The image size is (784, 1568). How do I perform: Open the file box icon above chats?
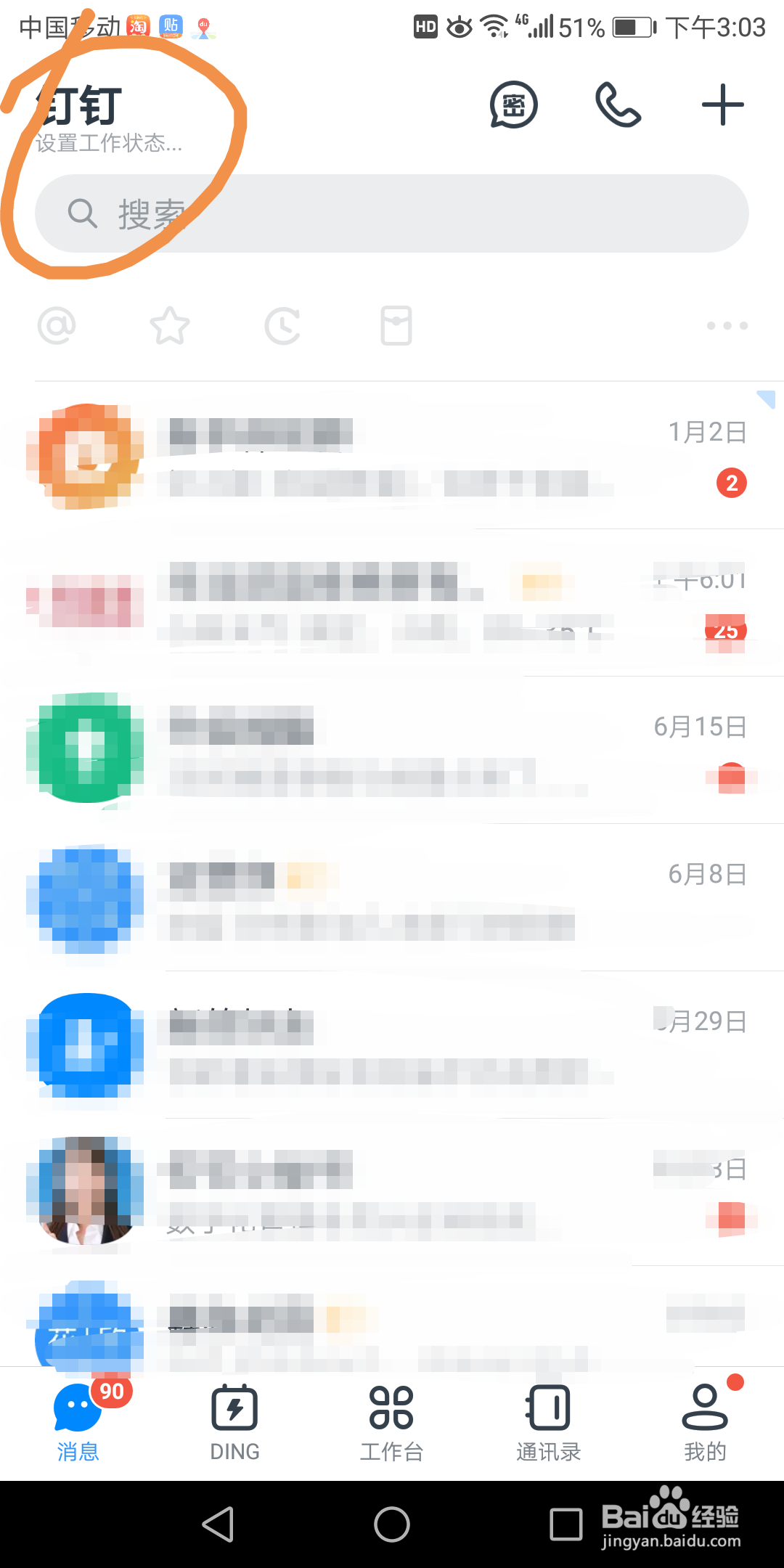pos(395,325)
